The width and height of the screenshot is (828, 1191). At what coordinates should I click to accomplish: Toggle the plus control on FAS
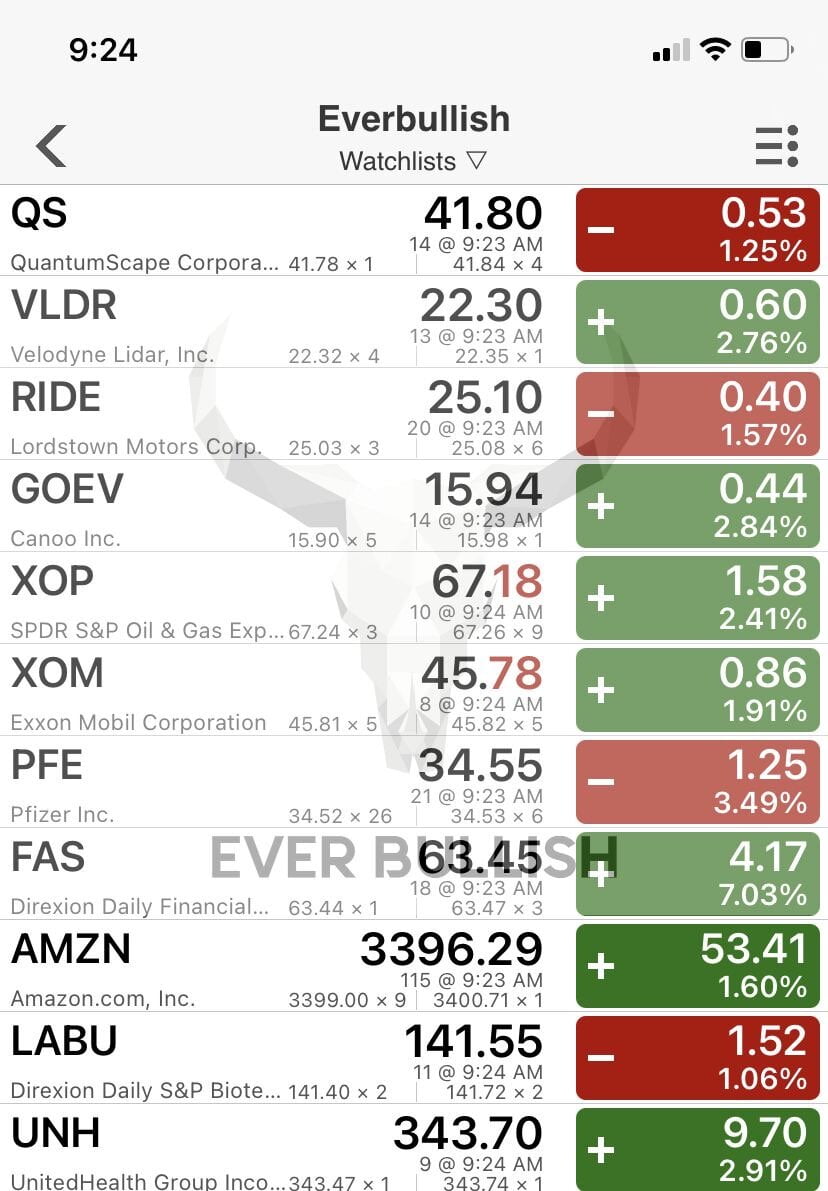pyautogui.click(x=601, y=873)
